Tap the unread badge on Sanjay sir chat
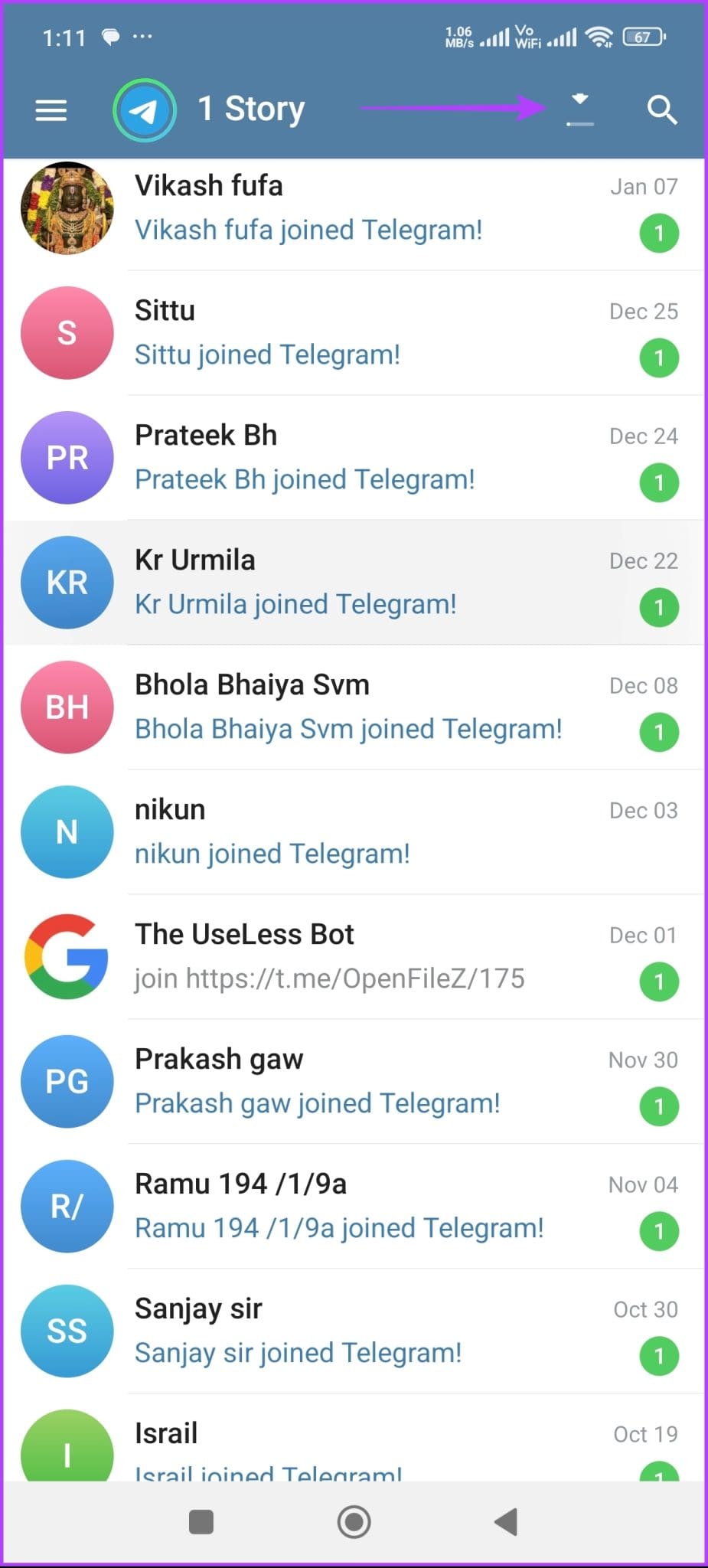Screen dimensions: 708x1568 tap(658, 1356)
